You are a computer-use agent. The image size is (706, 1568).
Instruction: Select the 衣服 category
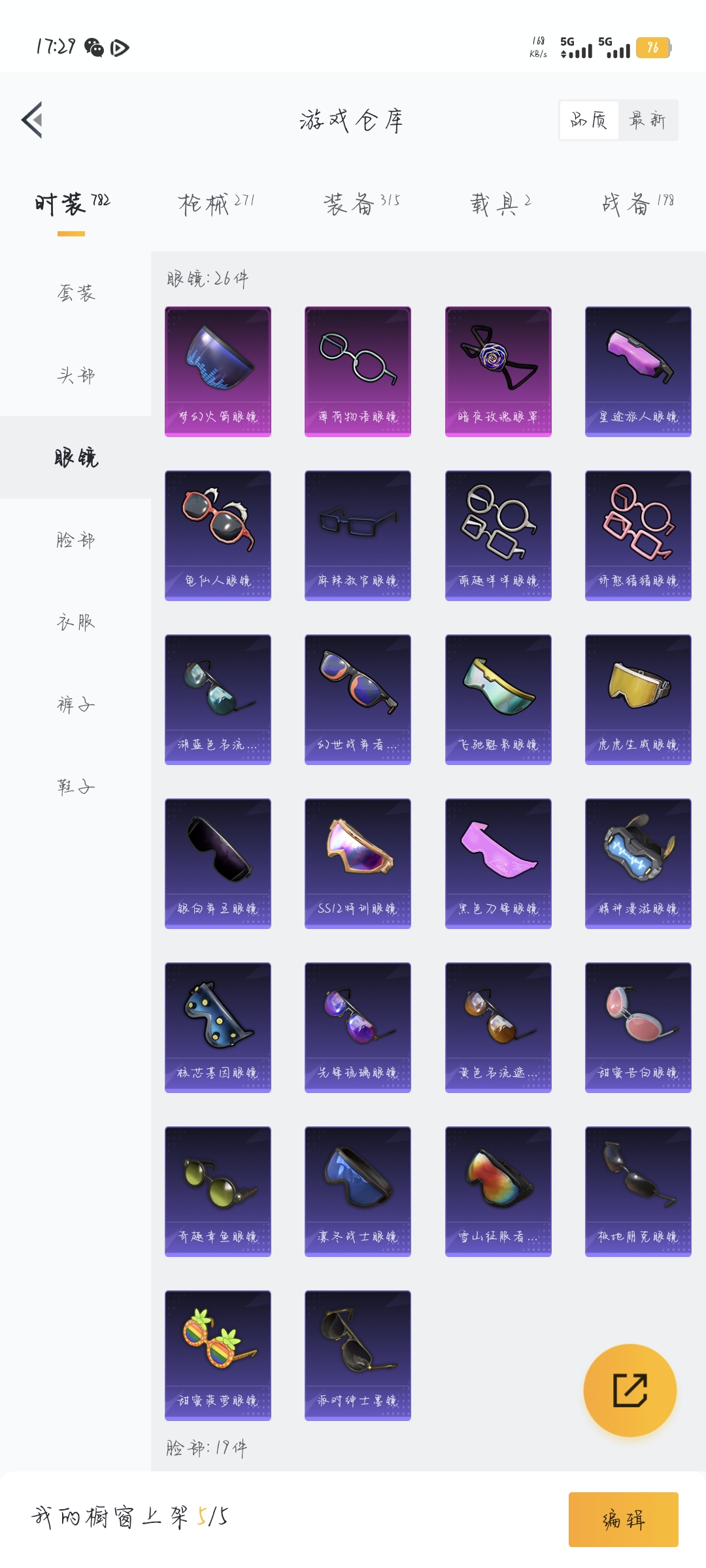76,622
